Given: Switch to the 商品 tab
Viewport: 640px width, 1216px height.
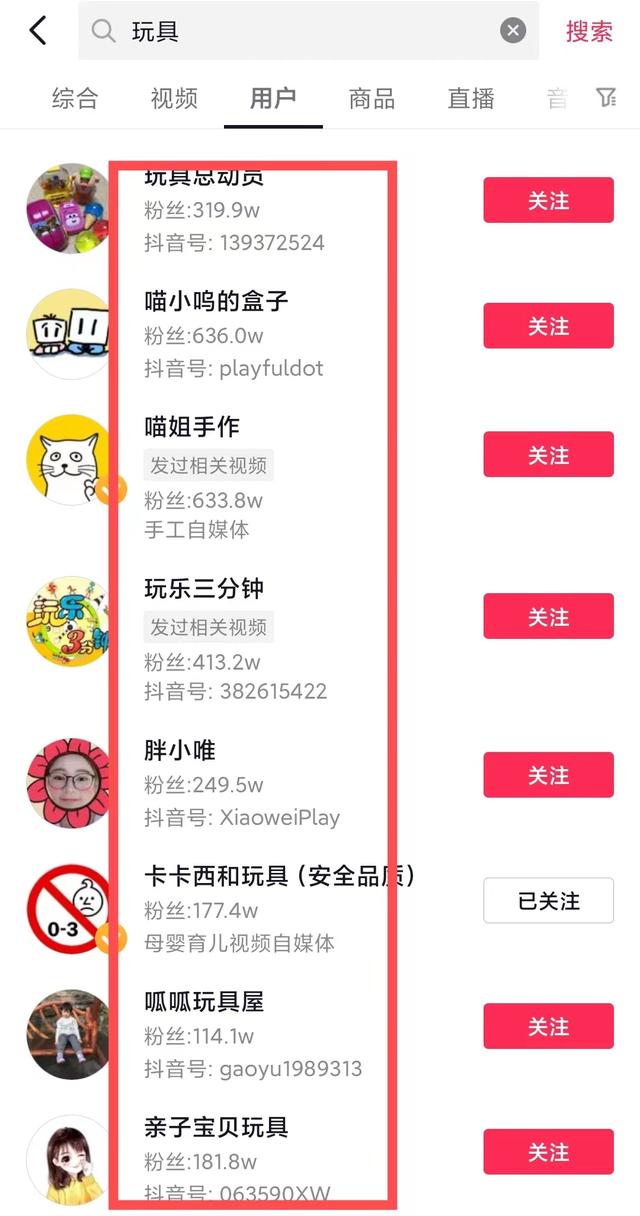Looking at the screenshot, I should click(x=372, y=98).
